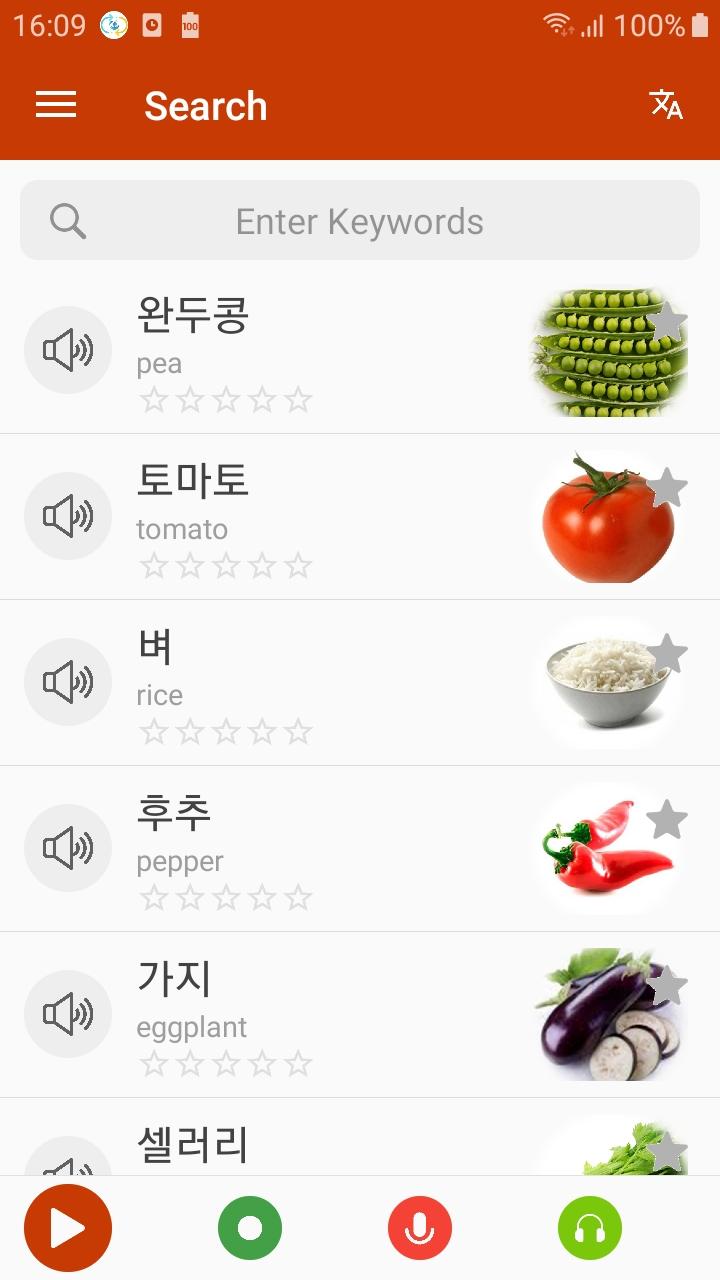The height and width of the screenshot is (1280, 720).
Task: Tap the green Record button
Action: 249,1227
